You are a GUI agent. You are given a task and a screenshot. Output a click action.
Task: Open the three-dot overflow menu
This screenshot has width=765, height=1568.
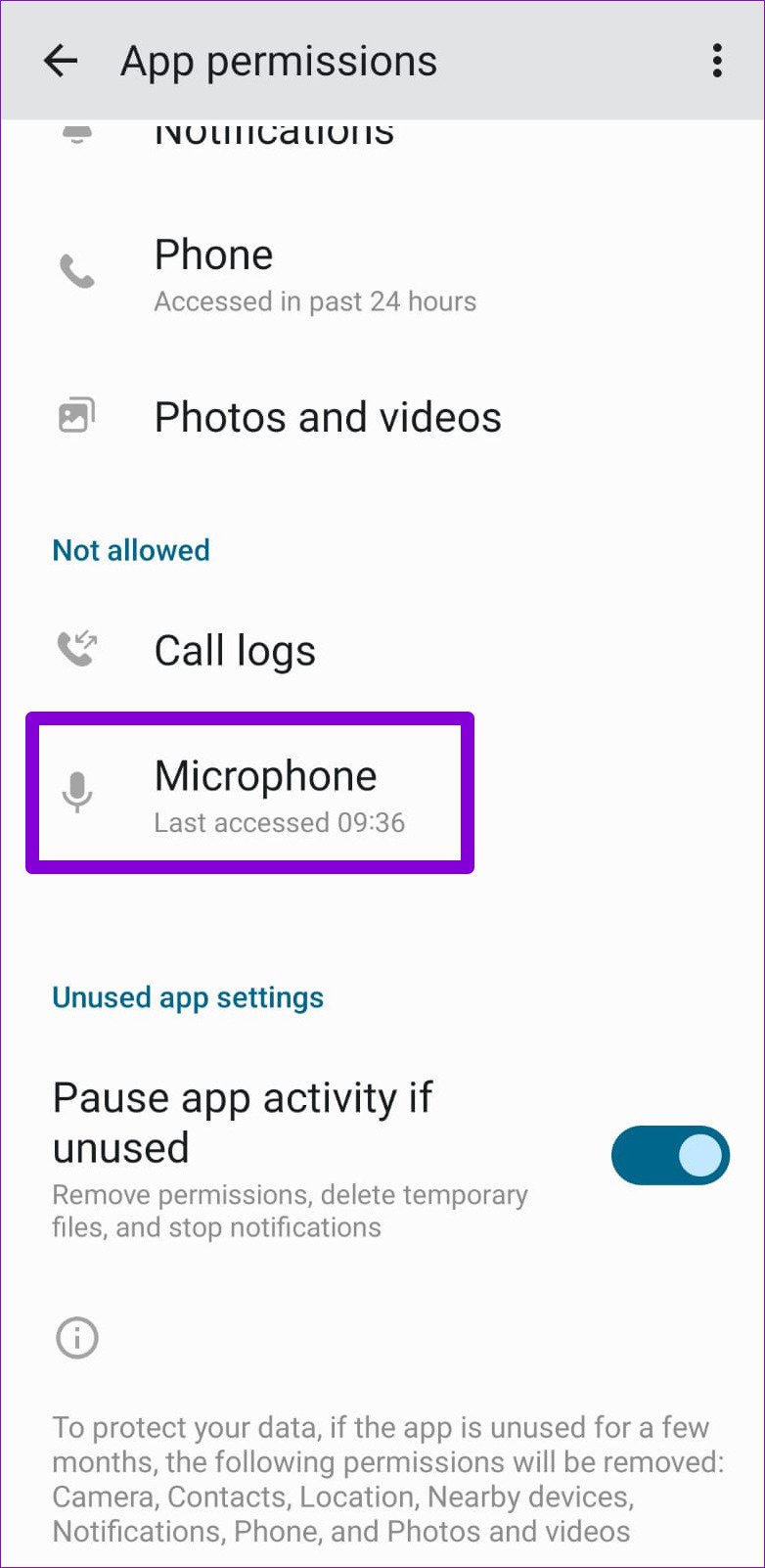point(717,61)
